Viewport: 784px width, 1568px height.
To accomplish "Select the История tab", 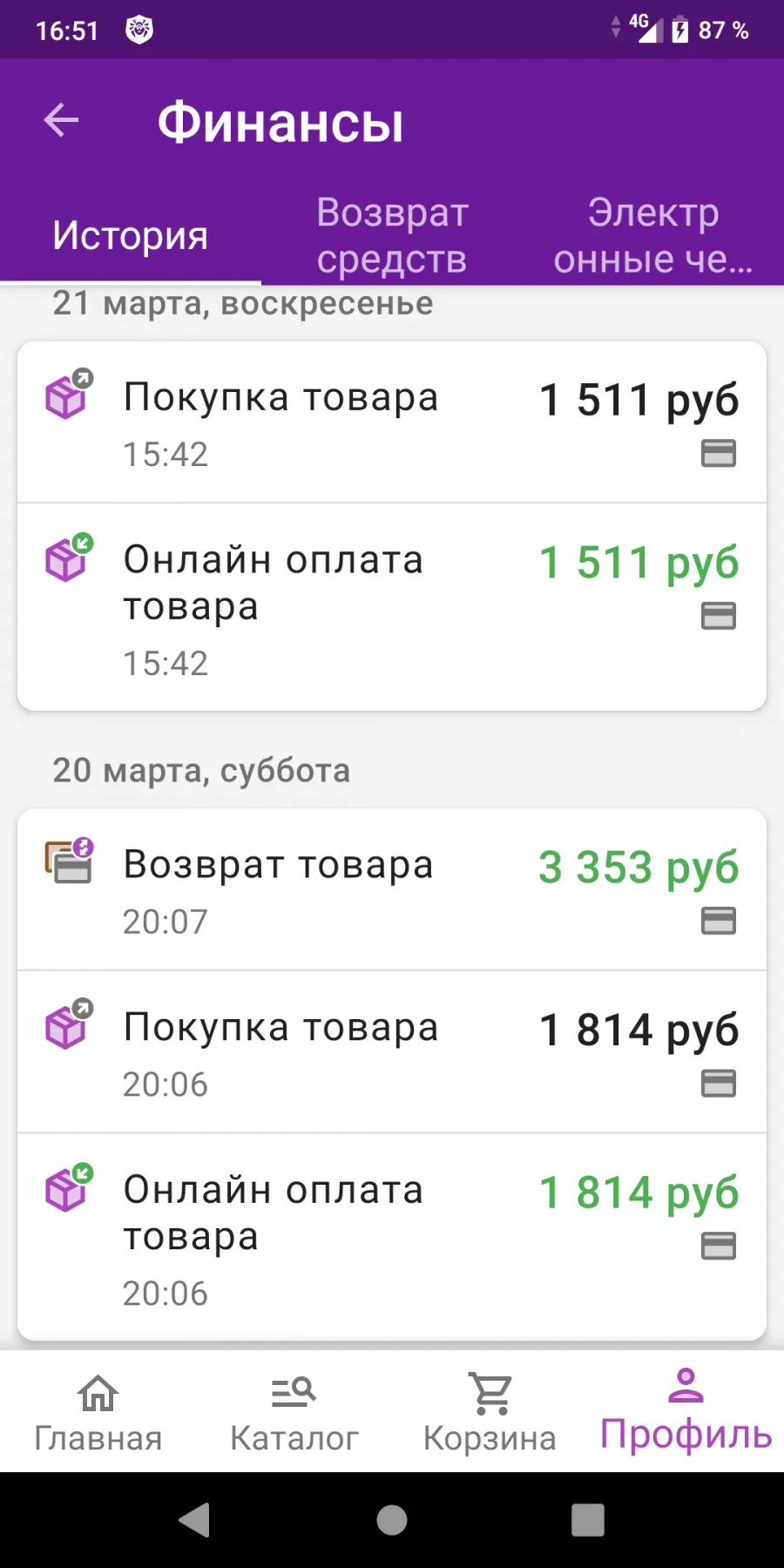I will tap(131, 235).
